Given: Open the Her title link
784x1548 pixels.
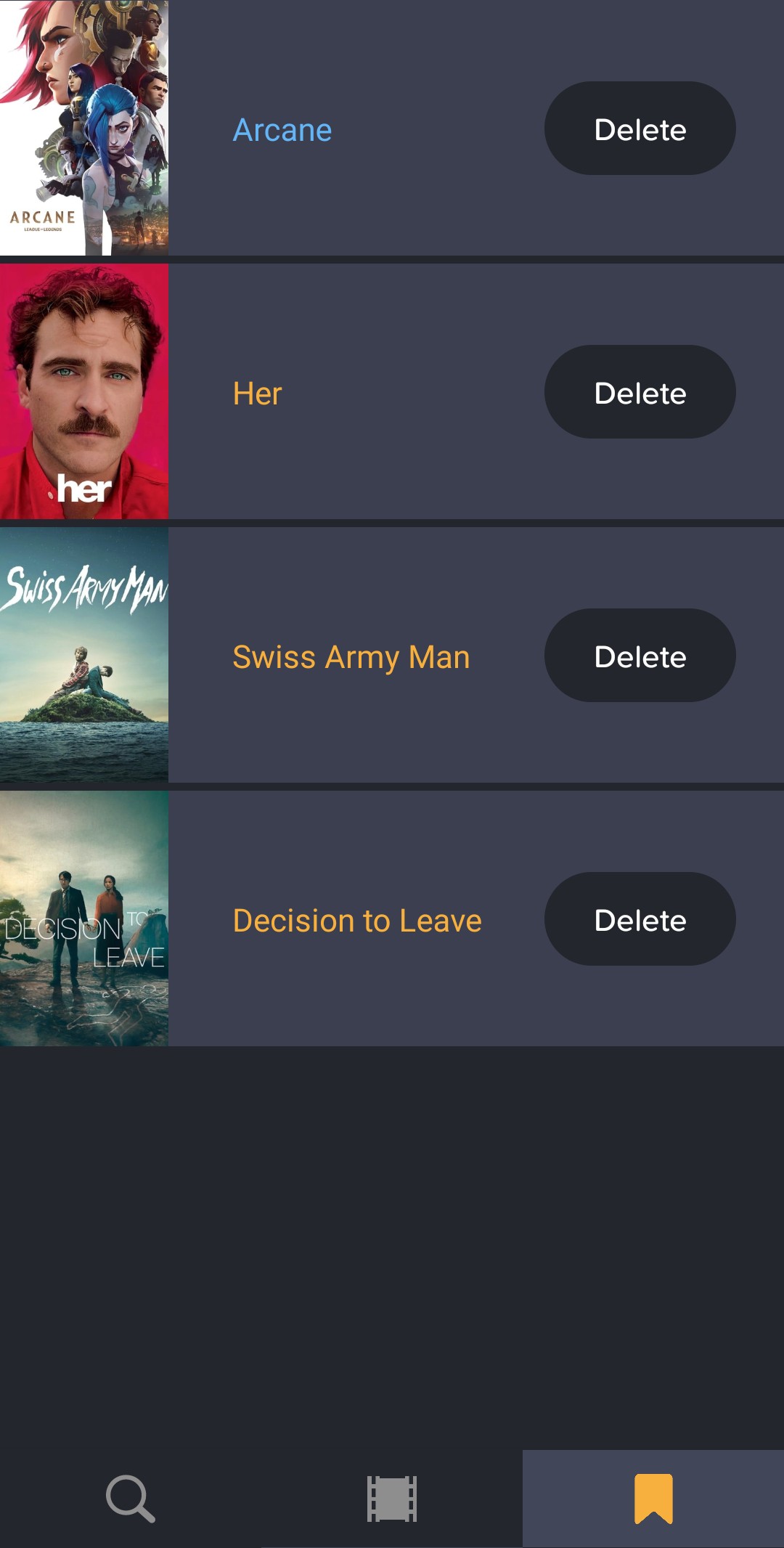Looking at the screenshot, I should [x=257, y=394].
